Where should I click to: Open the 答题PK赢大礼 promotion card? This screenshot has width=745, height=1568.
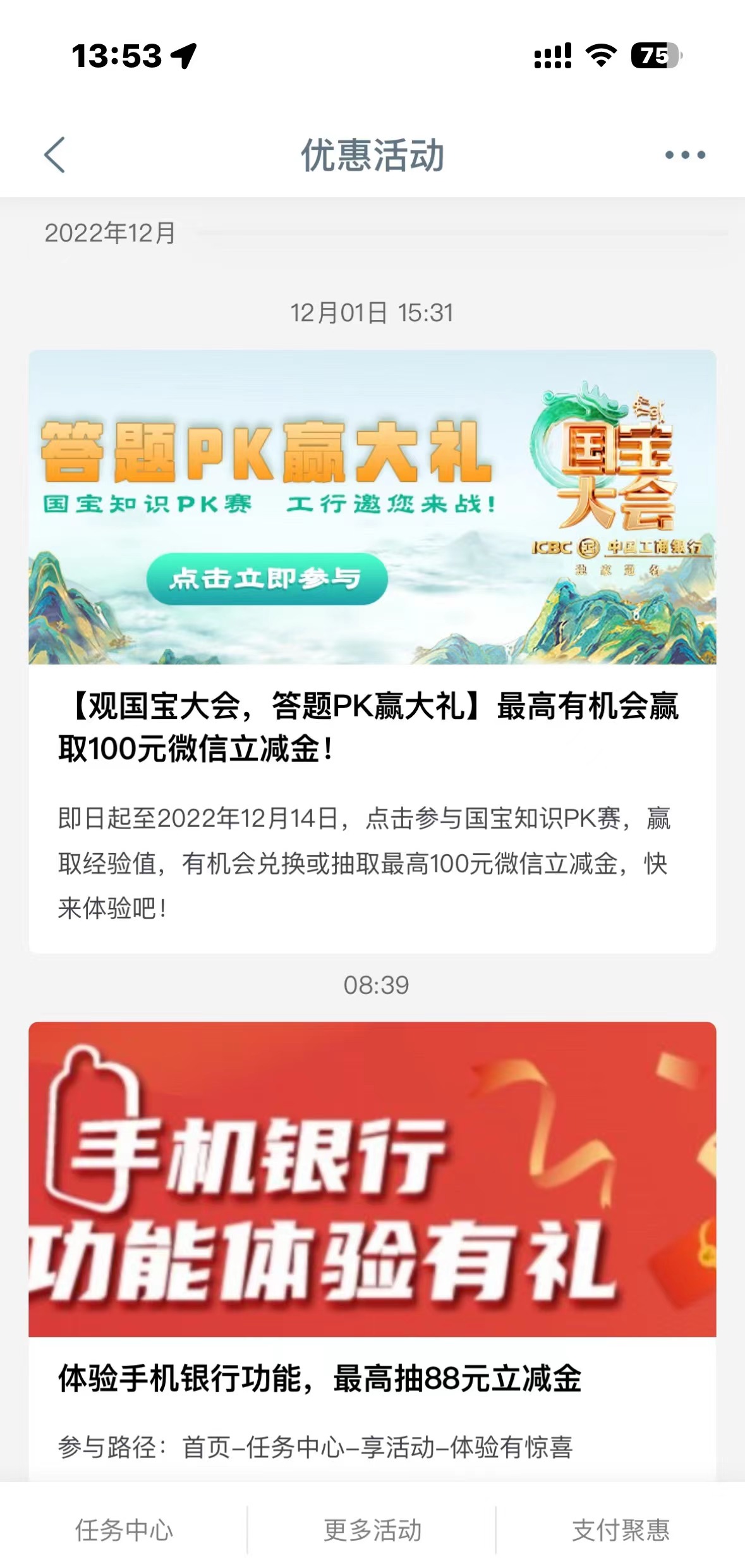coord(372,650)
